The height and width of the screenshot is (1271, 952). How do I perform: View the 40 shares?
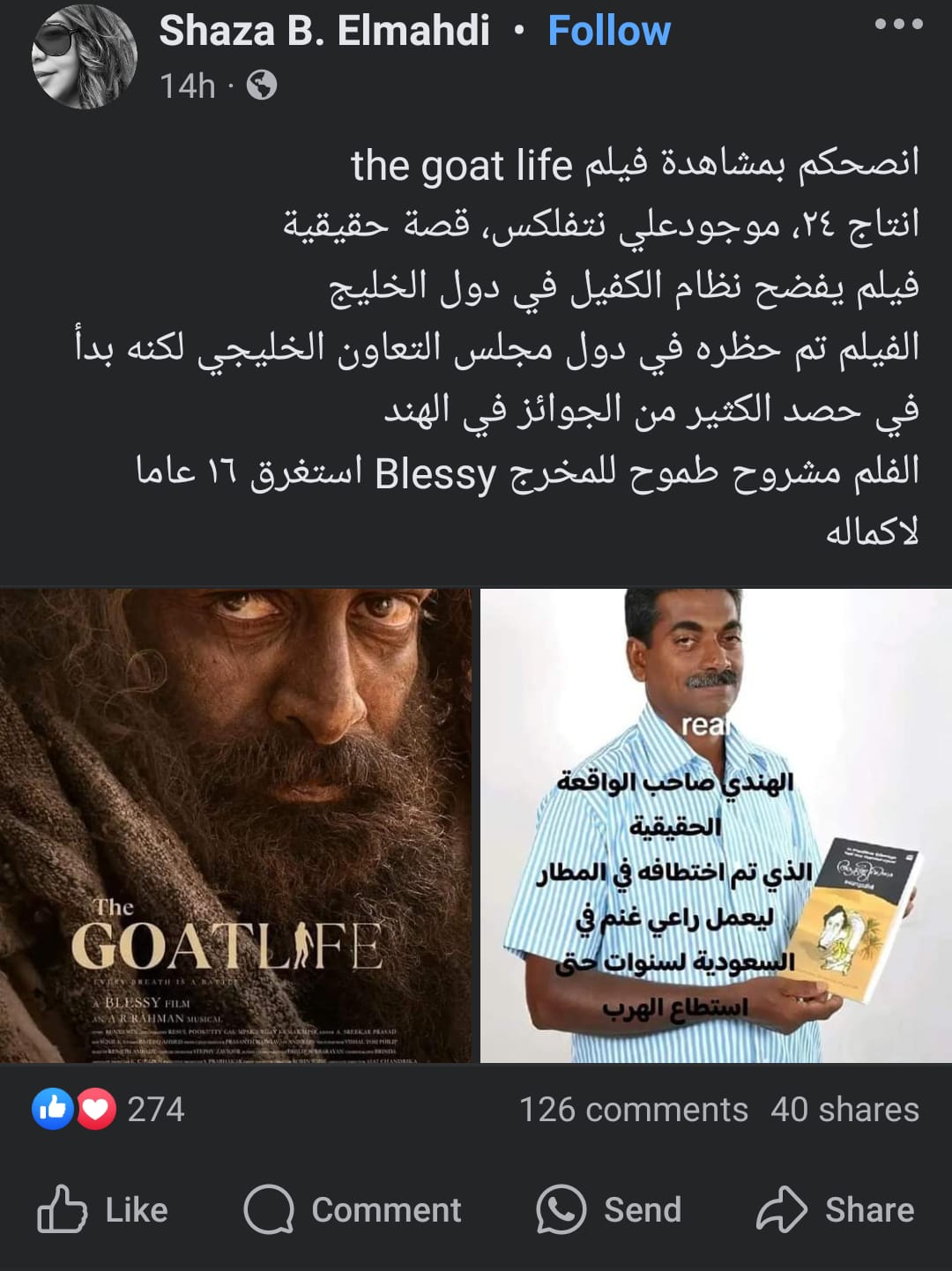point(844,1110)
